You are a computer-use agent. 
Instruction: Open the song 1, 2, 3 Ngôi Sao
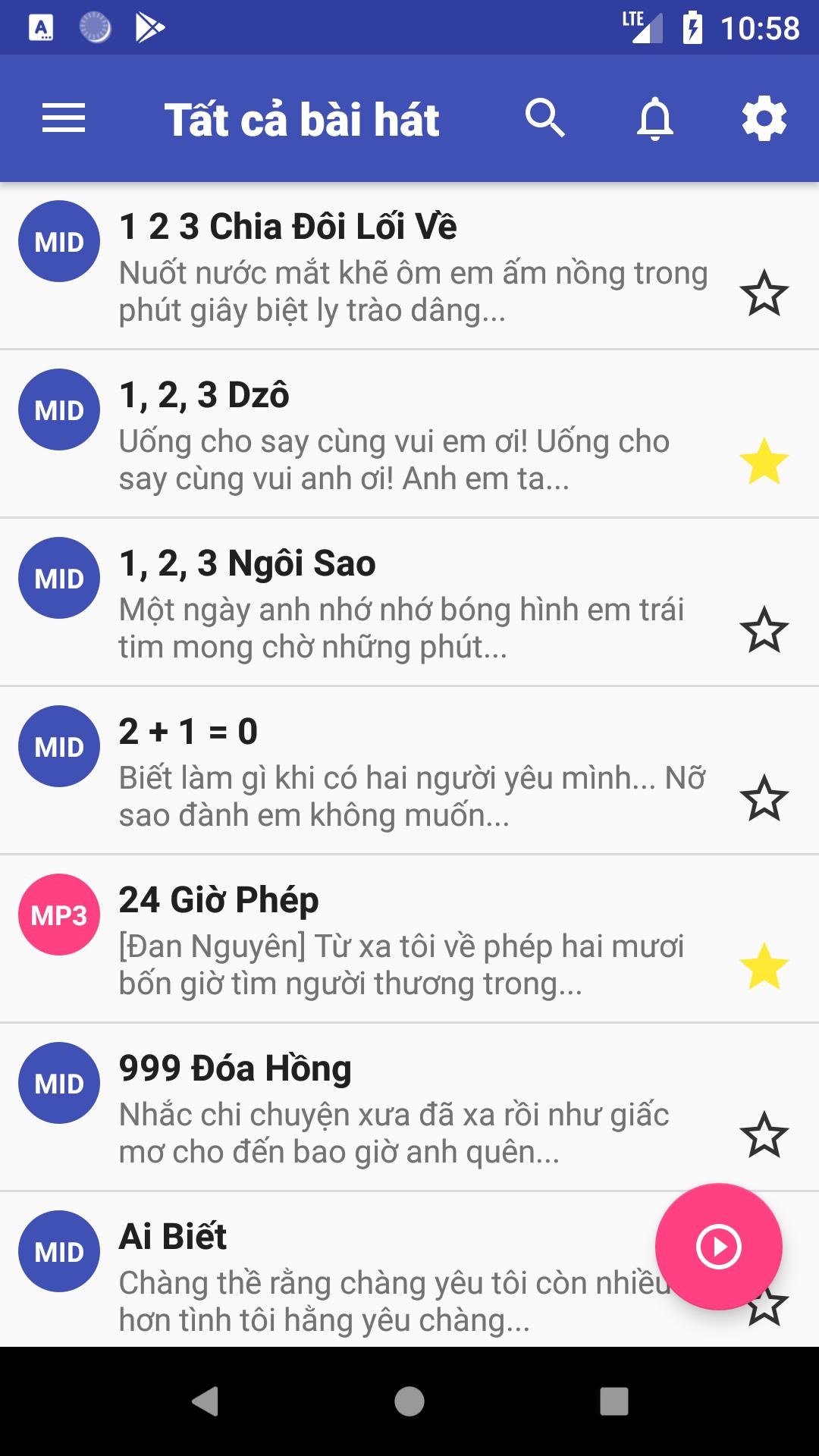(379, 599)
